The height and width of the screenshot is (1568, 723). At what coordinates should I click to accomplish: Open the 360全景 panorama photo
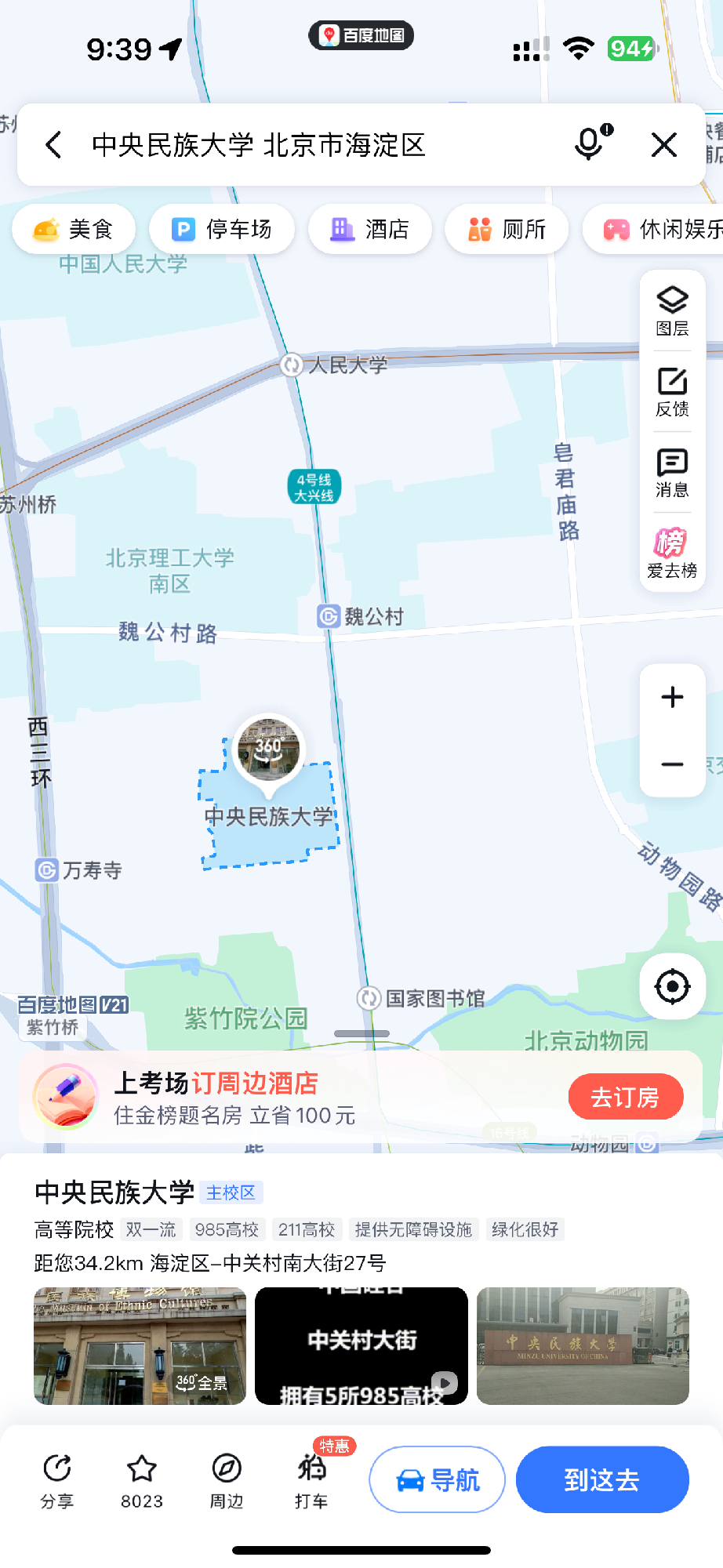[x=140, y=1345]
